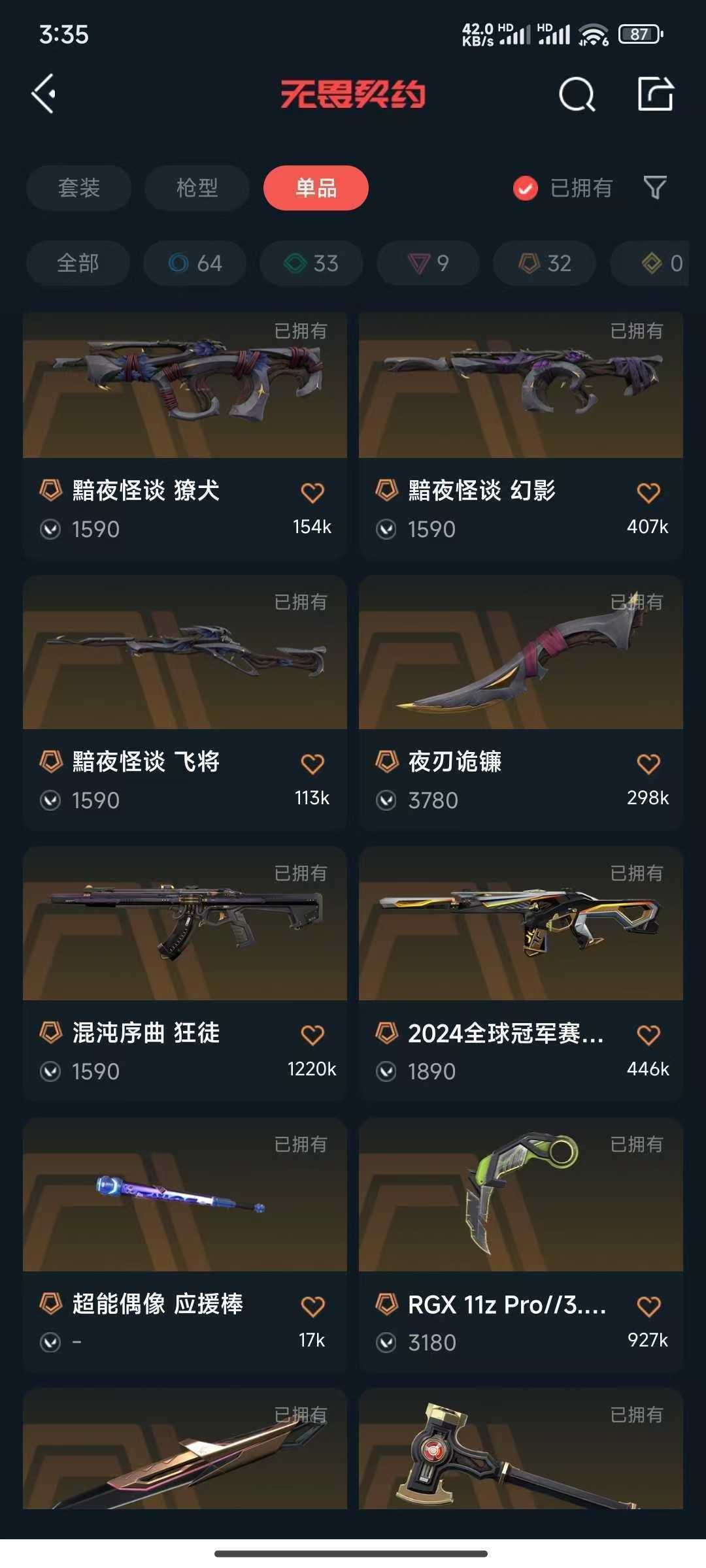Switch to the 套装 tab

pyautogui.click(x=78, y=188)
